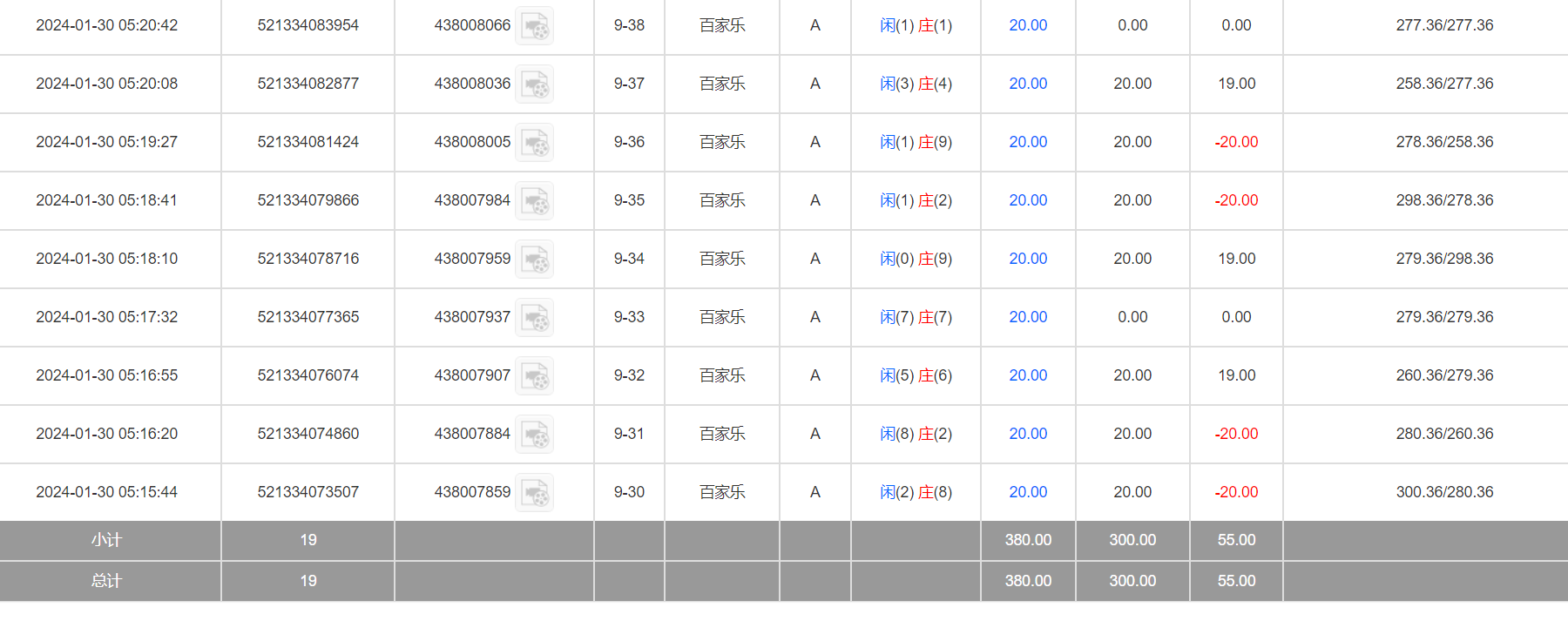Screen dimensions: 1568x621
Task: Open video replay for game 438008066
Action: (534, 26)
